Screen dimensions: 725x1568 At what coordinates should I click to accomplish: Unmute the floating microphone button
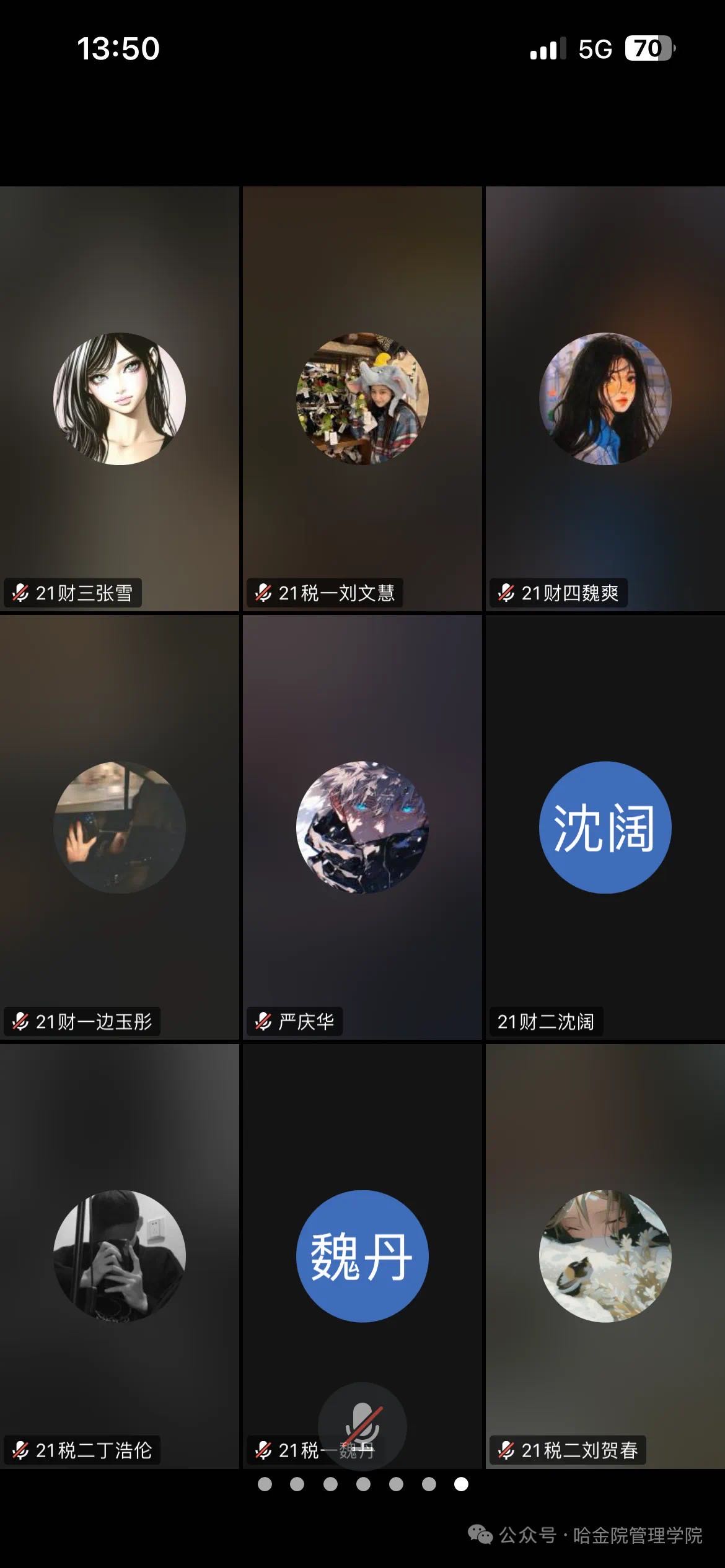pos(362,1426)
